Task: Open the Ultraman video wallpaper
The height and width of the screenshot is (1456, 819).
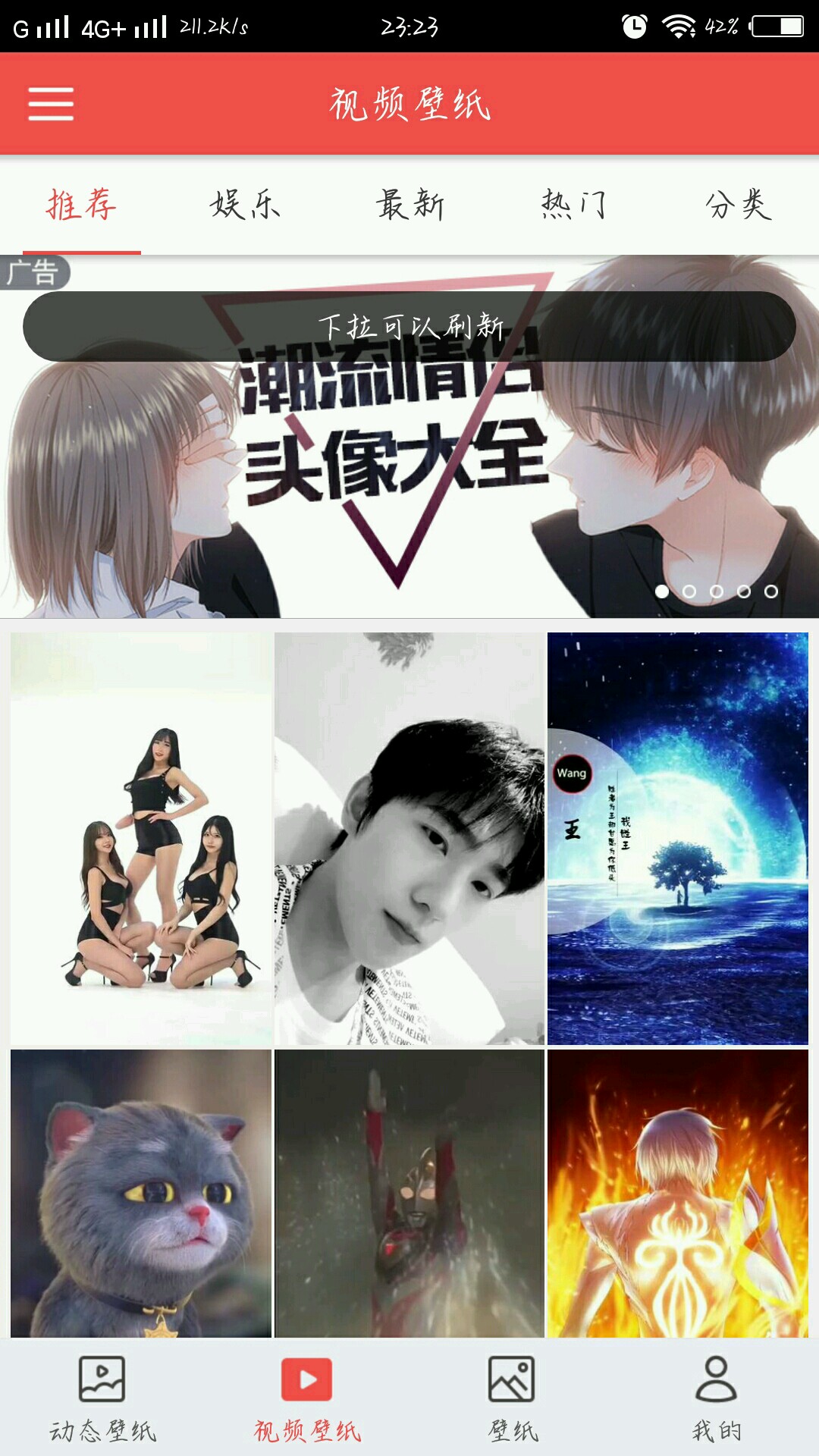Action: [x=409, y=1193]
